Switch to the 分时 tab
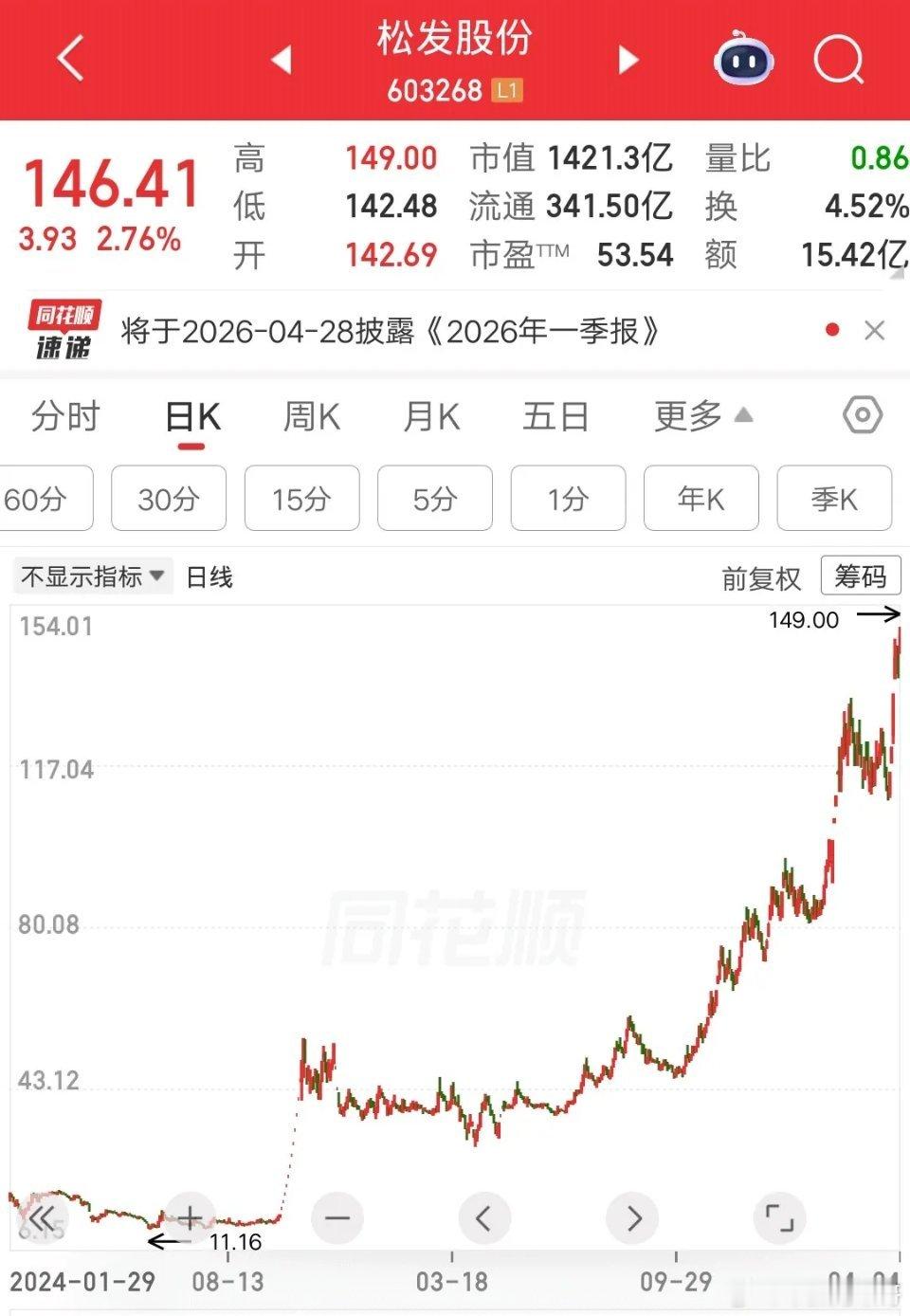This screenshot has height=1316, width=910. 64,416
